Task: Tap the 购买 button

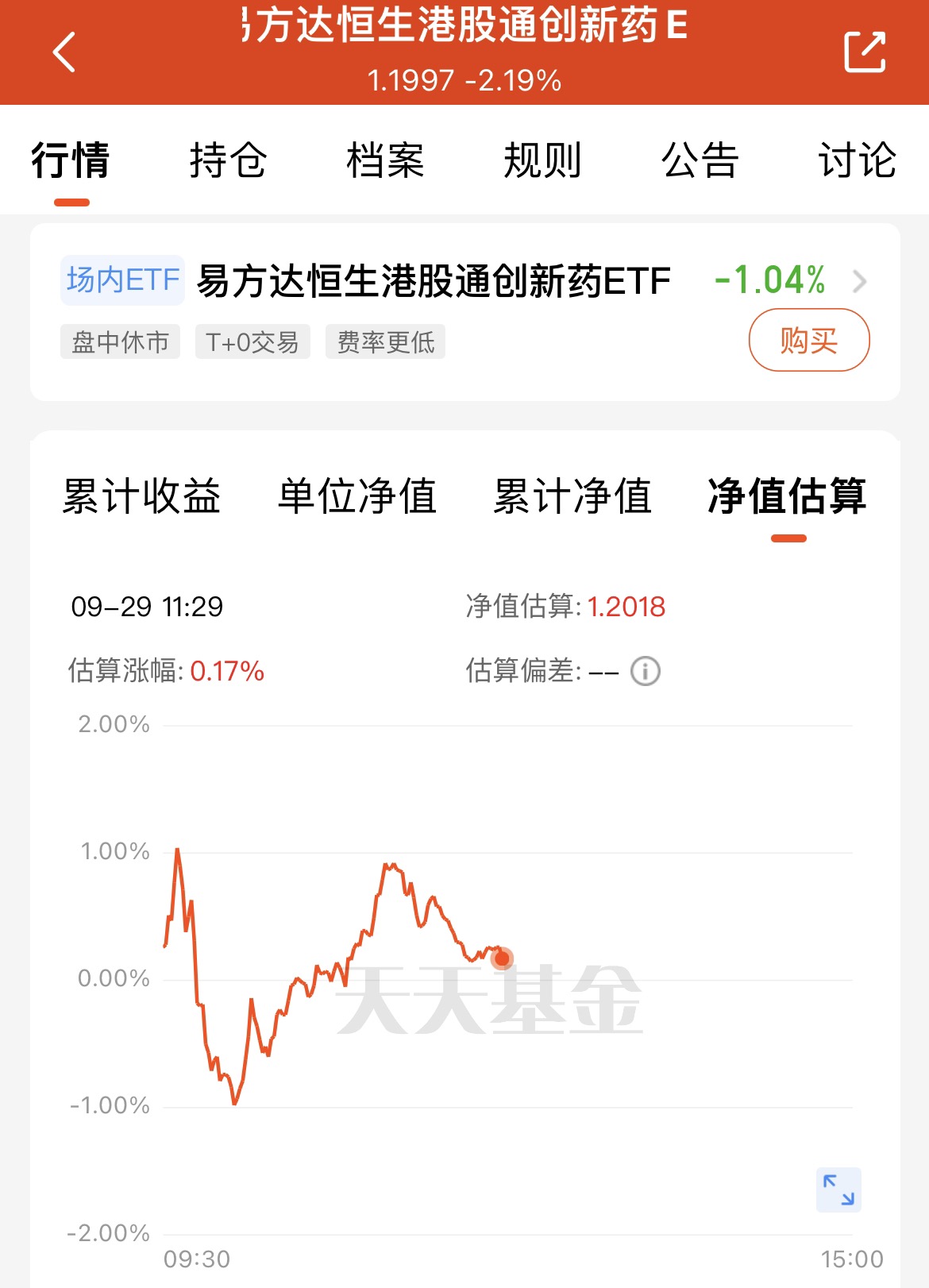Action: [x=809, y=341]
